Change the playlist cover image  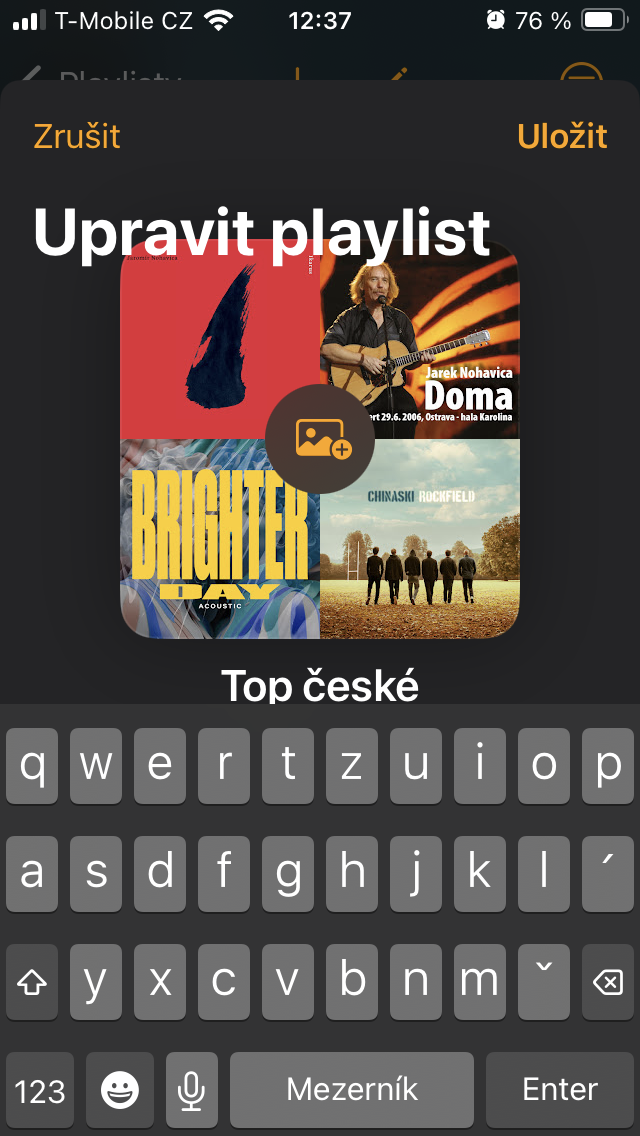coord(320,439)
